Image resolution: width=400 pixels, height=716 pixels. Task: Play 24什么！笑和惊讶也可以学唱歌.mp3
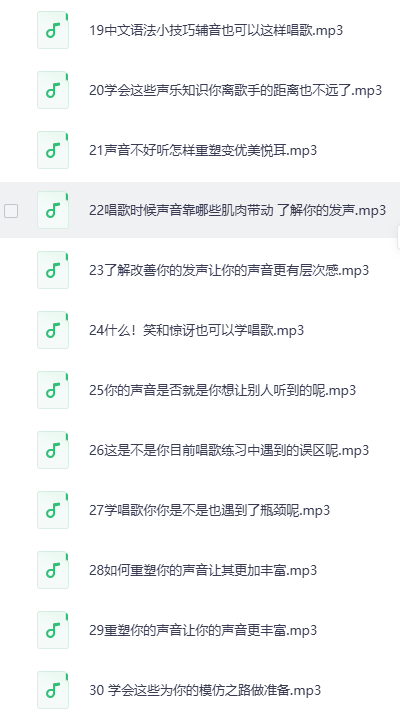point(196,330)
